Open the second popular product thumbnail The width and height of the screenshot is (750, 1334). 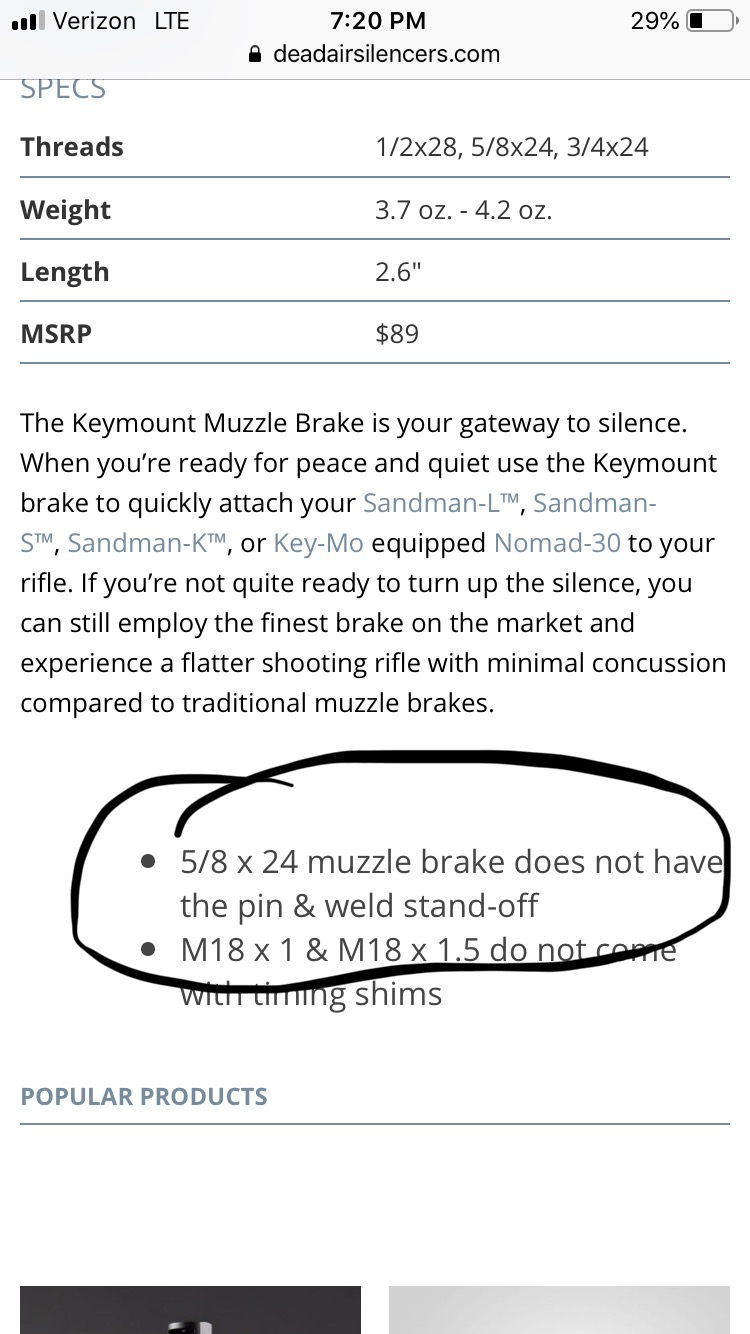click(x=558, y=1309)
